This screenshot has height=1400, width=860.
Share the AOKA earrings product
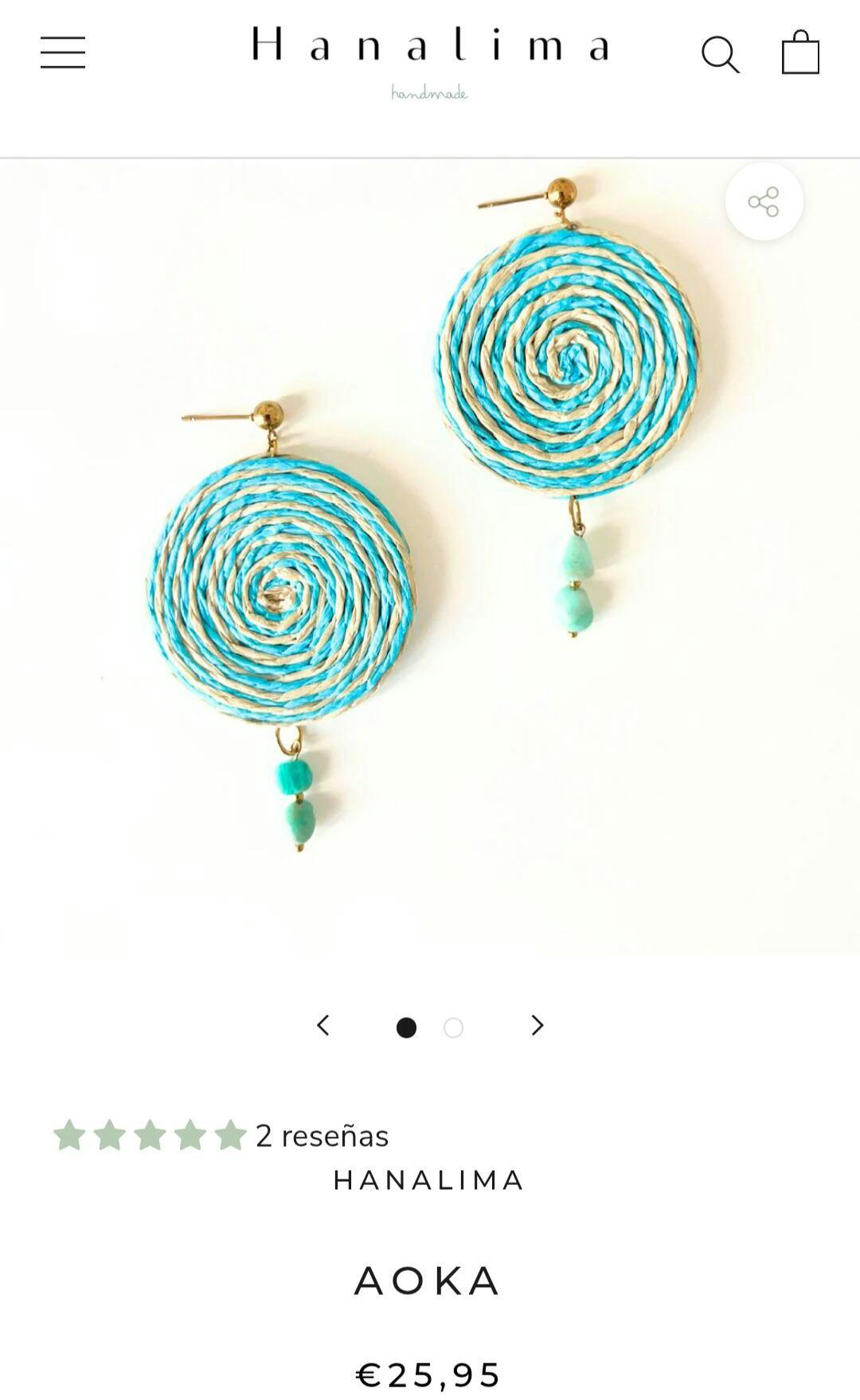(764, 201)
